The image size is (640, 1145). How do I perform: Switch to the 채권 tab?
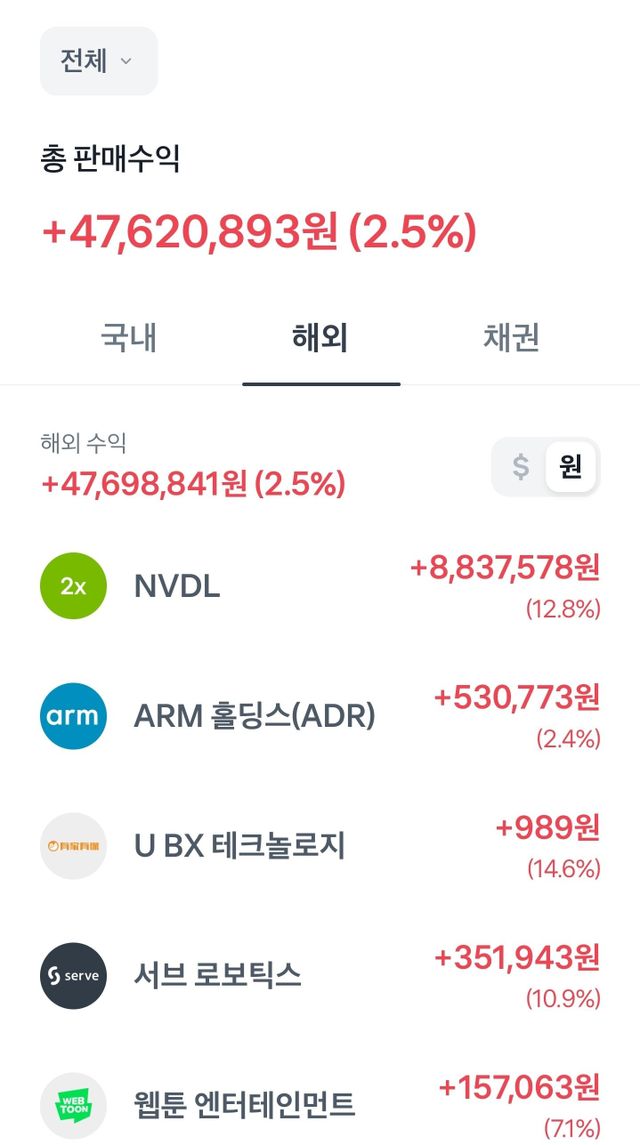(511, 338)
